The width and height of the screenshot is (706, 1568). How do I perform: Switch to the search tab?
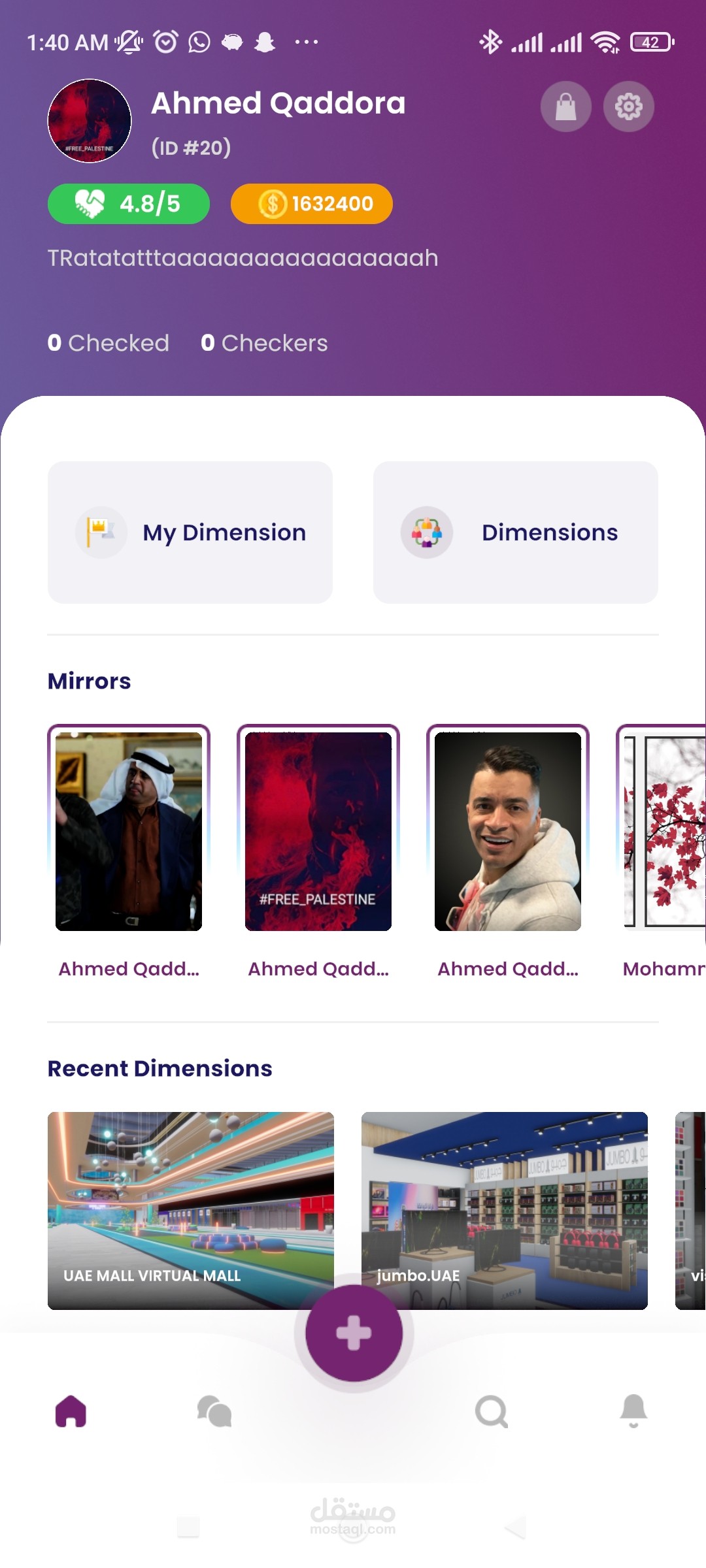tap(492, 1412)
